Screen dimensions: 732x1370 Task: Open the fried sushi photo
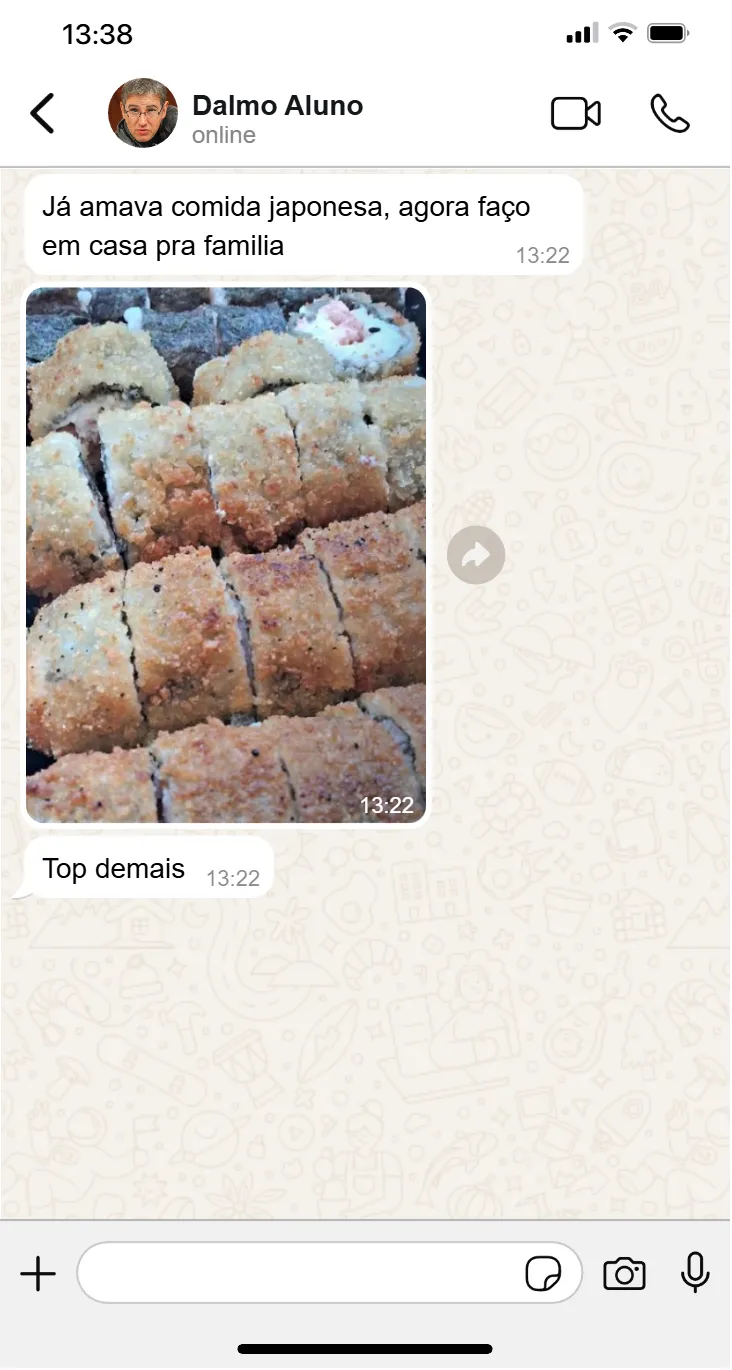226,555
